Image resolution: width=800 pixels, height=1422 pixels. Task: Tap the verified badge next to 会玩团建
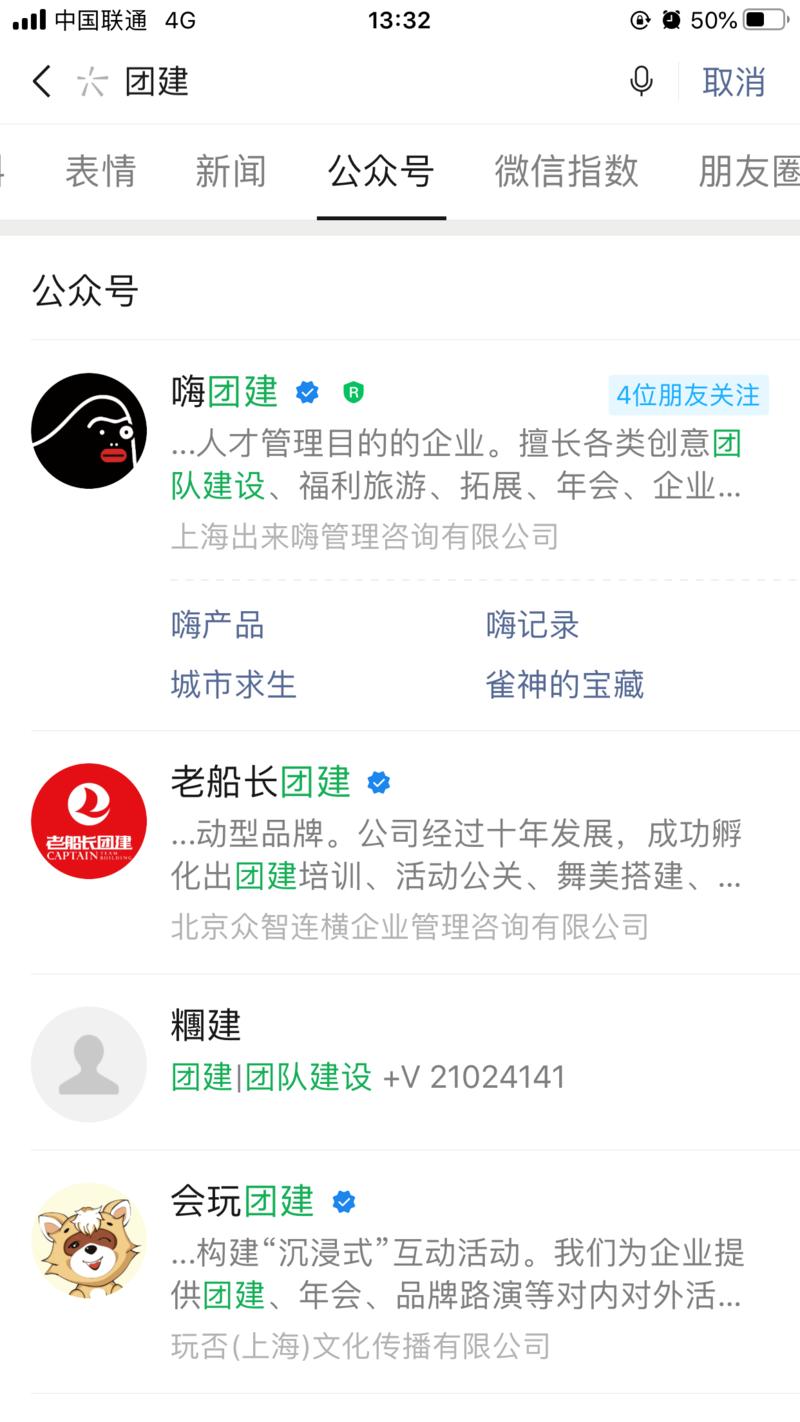pos(343,1201)
